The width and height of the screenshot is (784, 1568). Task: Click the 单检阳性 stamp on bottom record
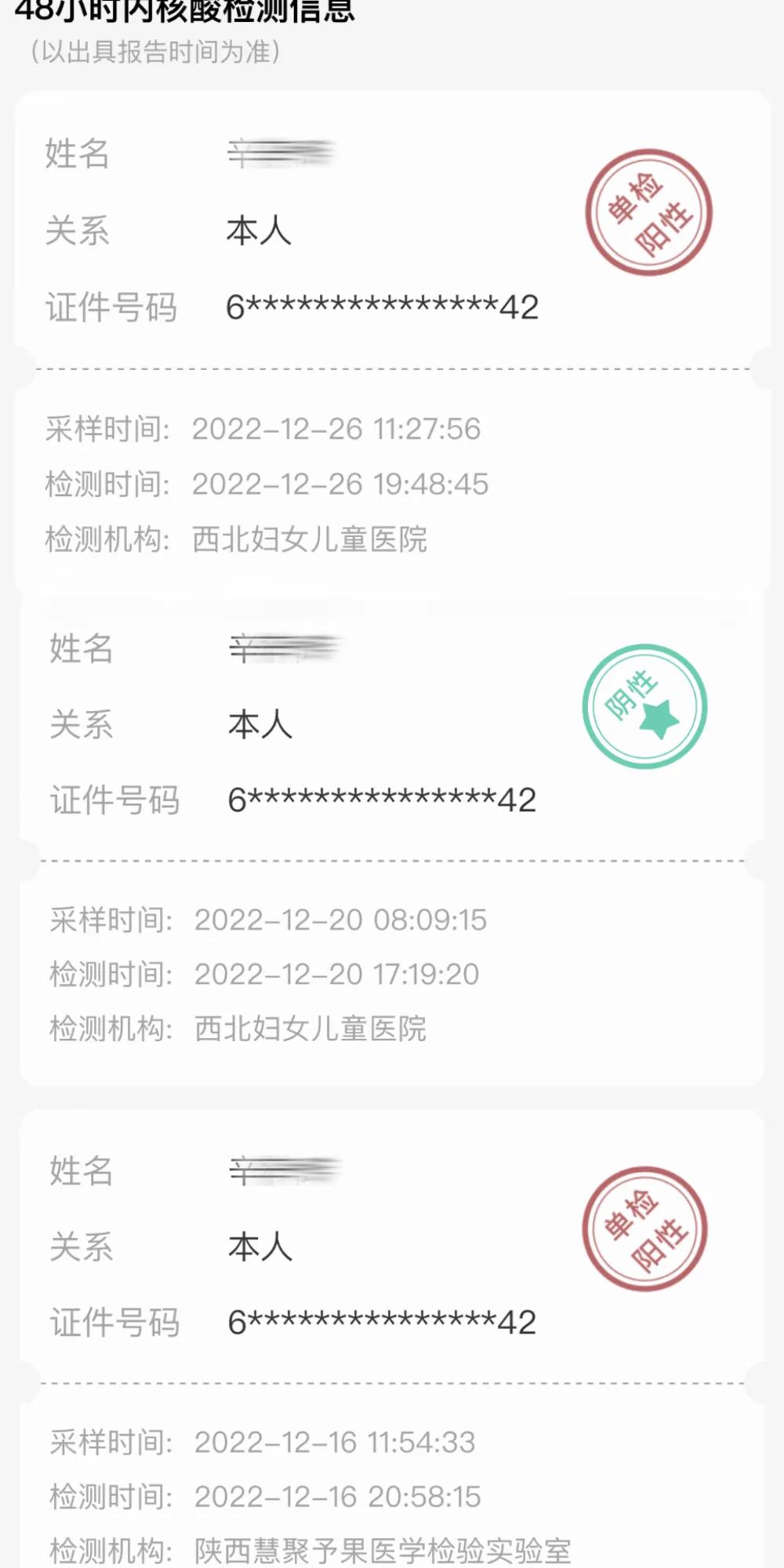click(645, 1229)
